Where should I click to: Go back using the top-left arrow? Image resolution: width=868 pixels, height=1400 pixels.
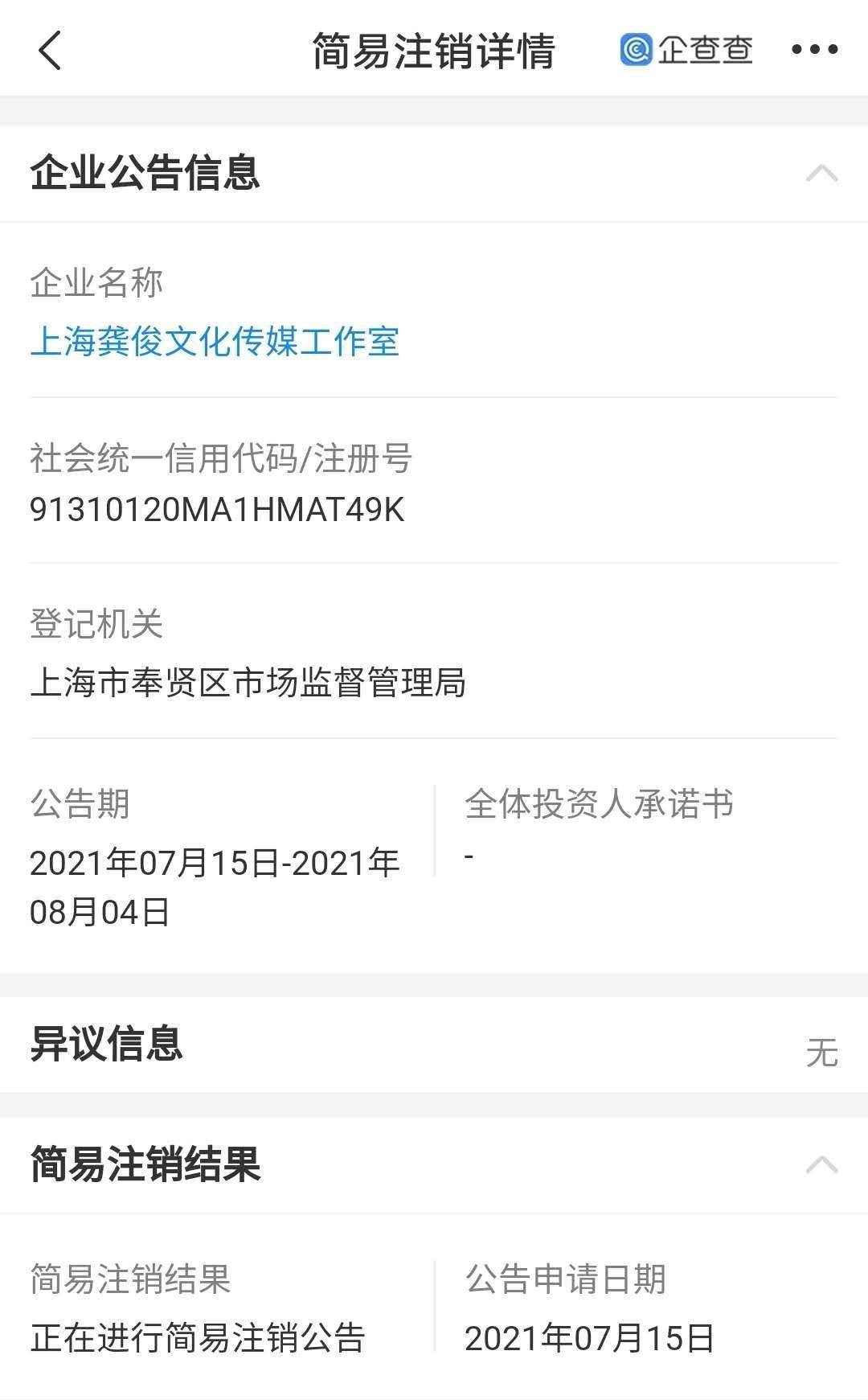pos(50,51)
